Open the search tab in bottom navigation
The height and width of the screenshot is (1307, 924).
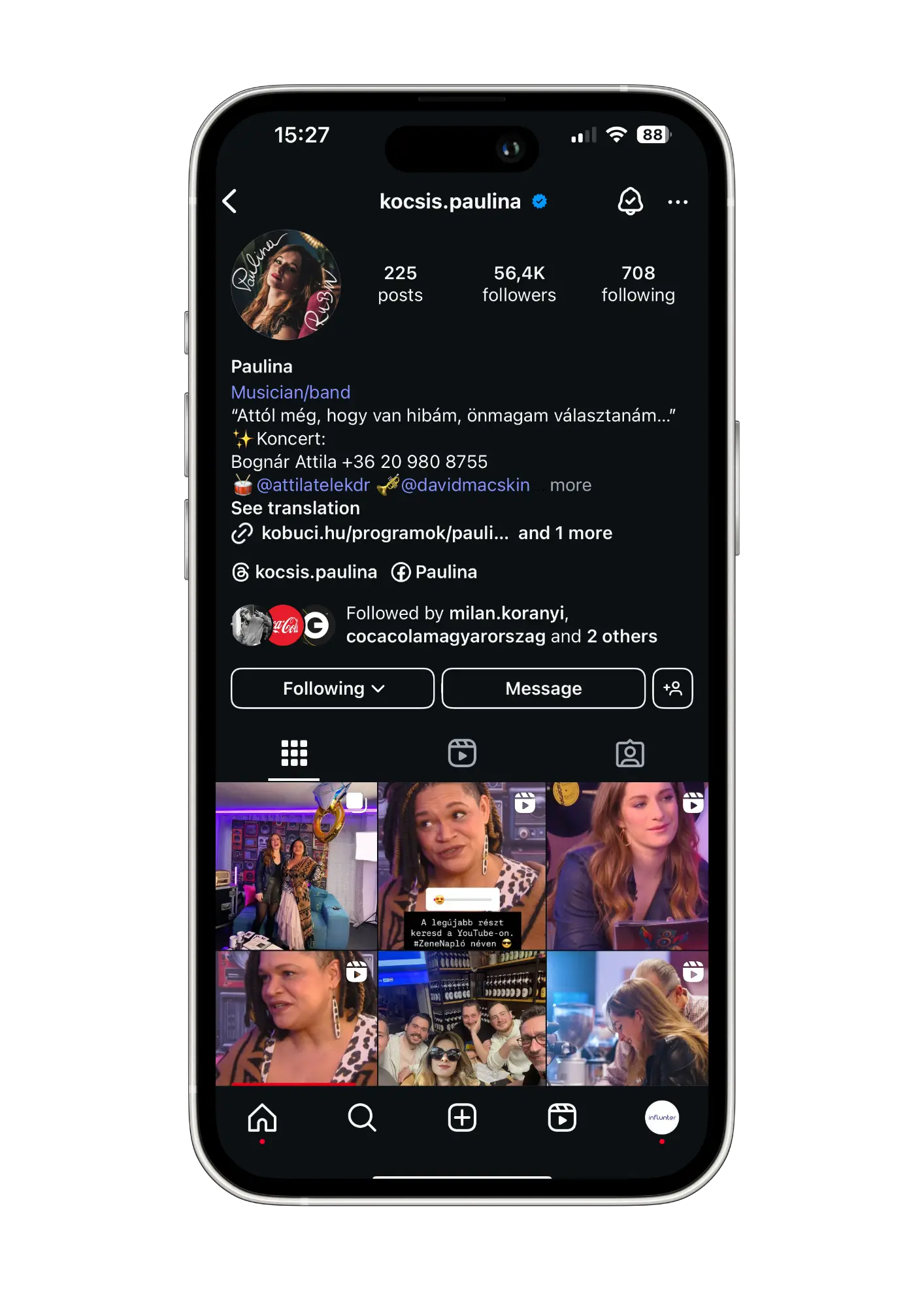tap(362, 1117)
